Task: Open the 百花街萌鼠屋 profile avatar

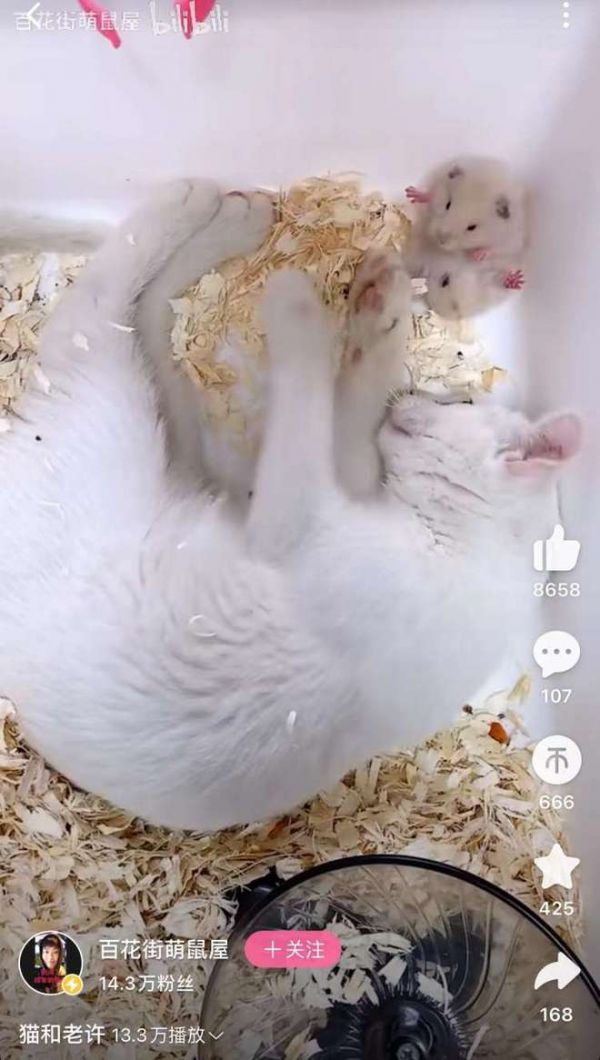Action: pyautogui.click(x=50, y=962)
